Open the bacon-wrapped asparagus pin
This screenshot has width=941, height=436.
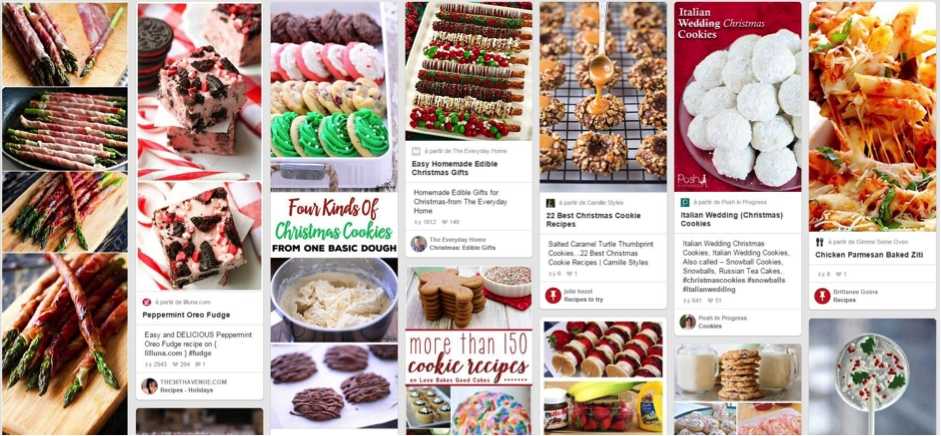pyautogui.click(x=64, y=215)
